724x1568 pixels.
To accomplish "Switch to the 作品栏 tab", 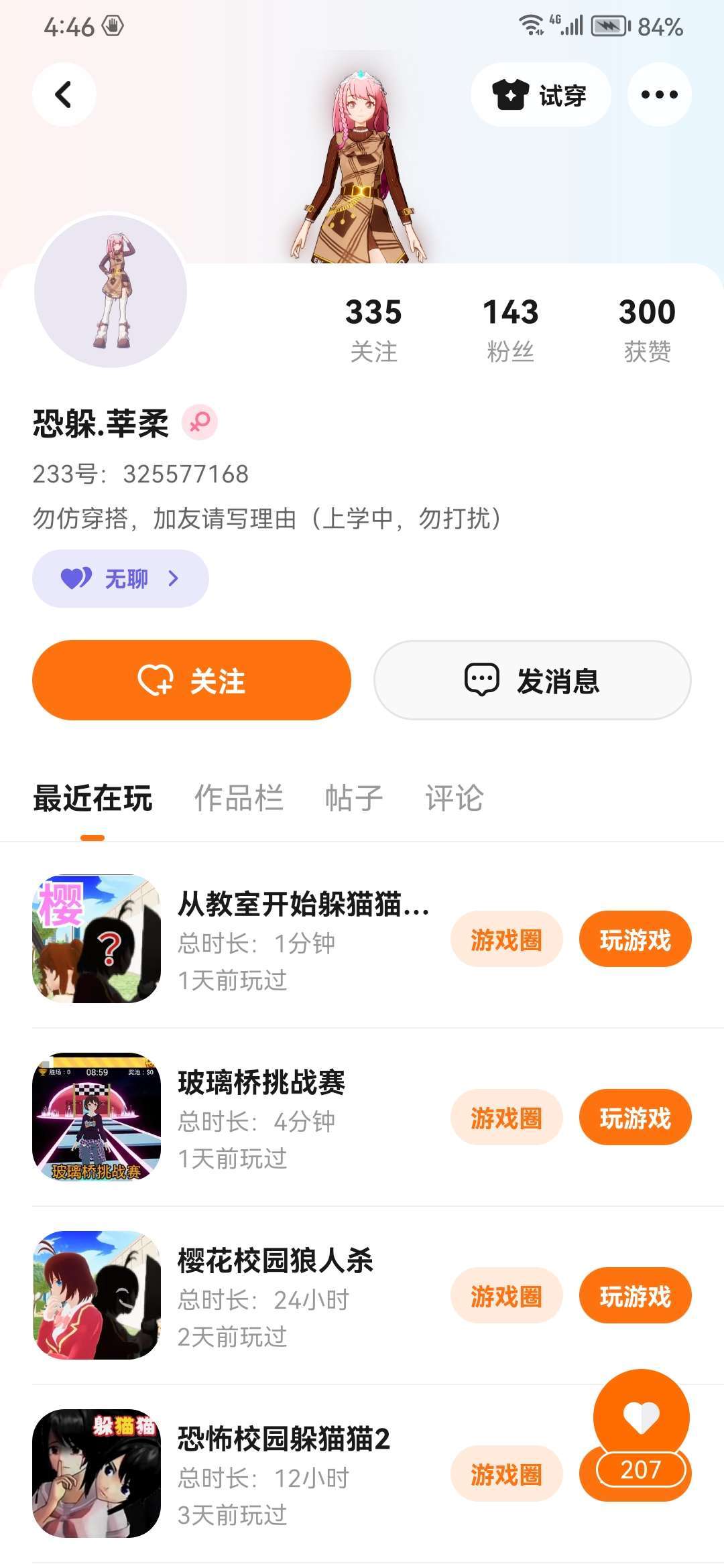I will (x=239, y=798).
